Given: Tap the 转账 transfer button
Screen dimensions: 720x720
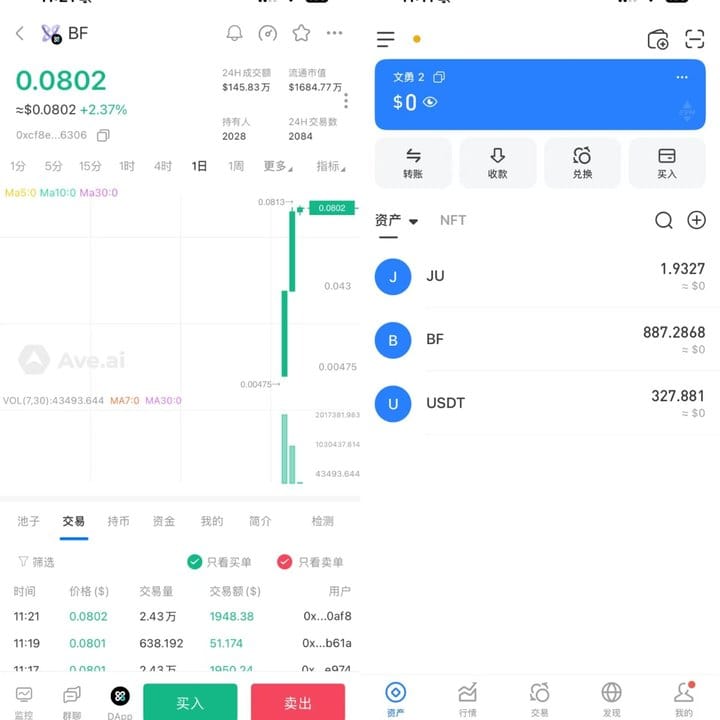Looking at the screenshot, I should pos(413,163).
